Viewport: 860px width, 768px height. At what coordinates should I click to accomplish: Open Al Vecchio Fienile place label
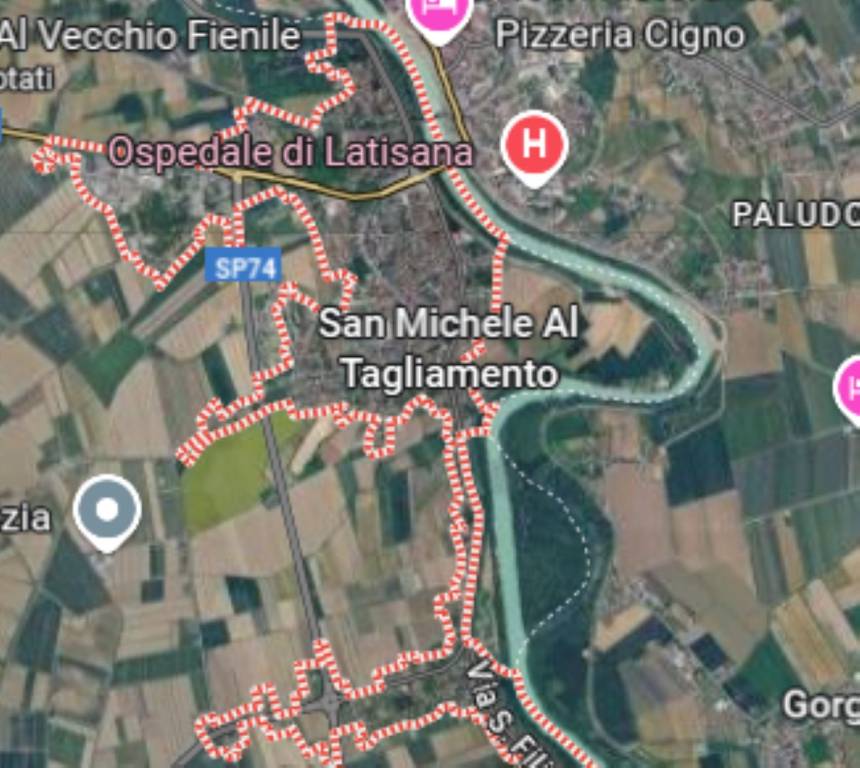(x=150, y=36)
